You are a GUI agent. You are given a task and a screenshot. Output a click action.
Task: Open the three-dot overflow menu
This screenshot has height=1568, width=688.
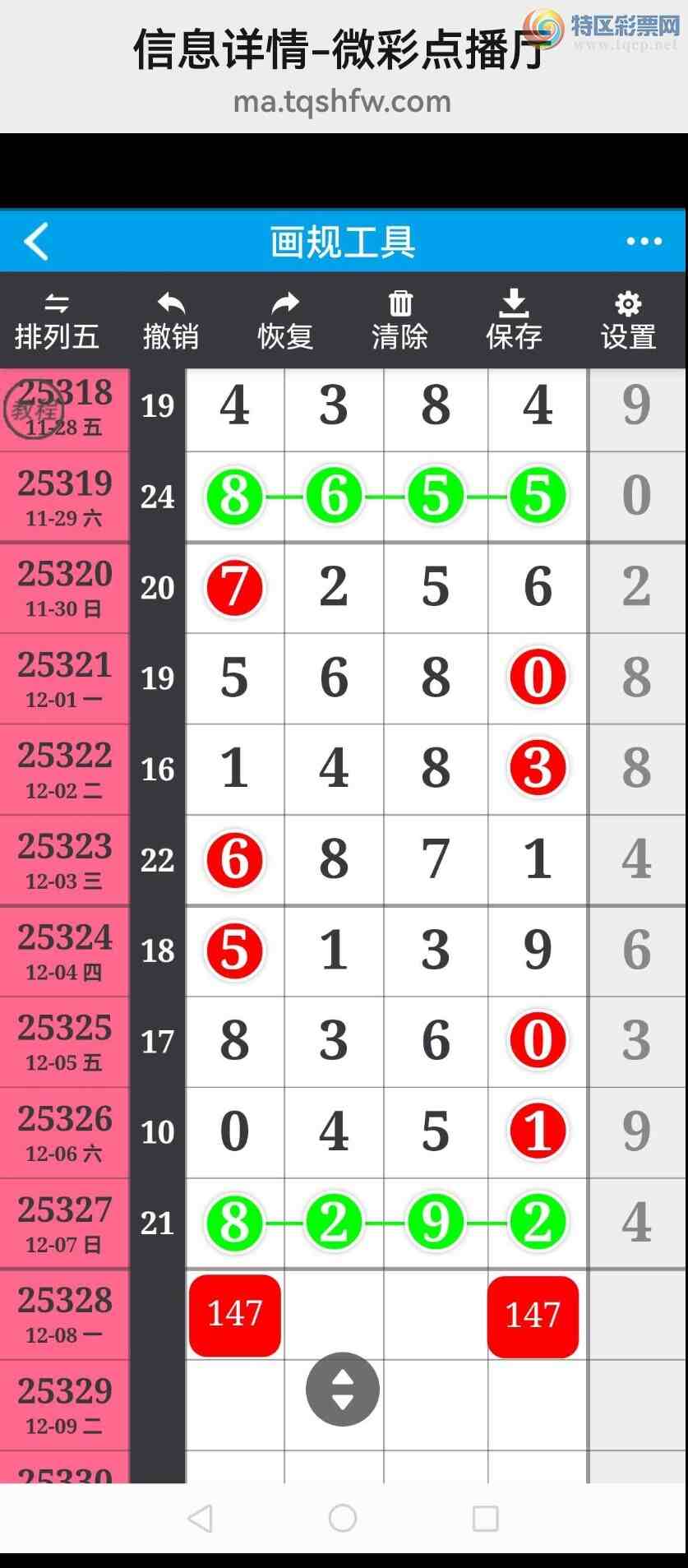click(644, 242)
